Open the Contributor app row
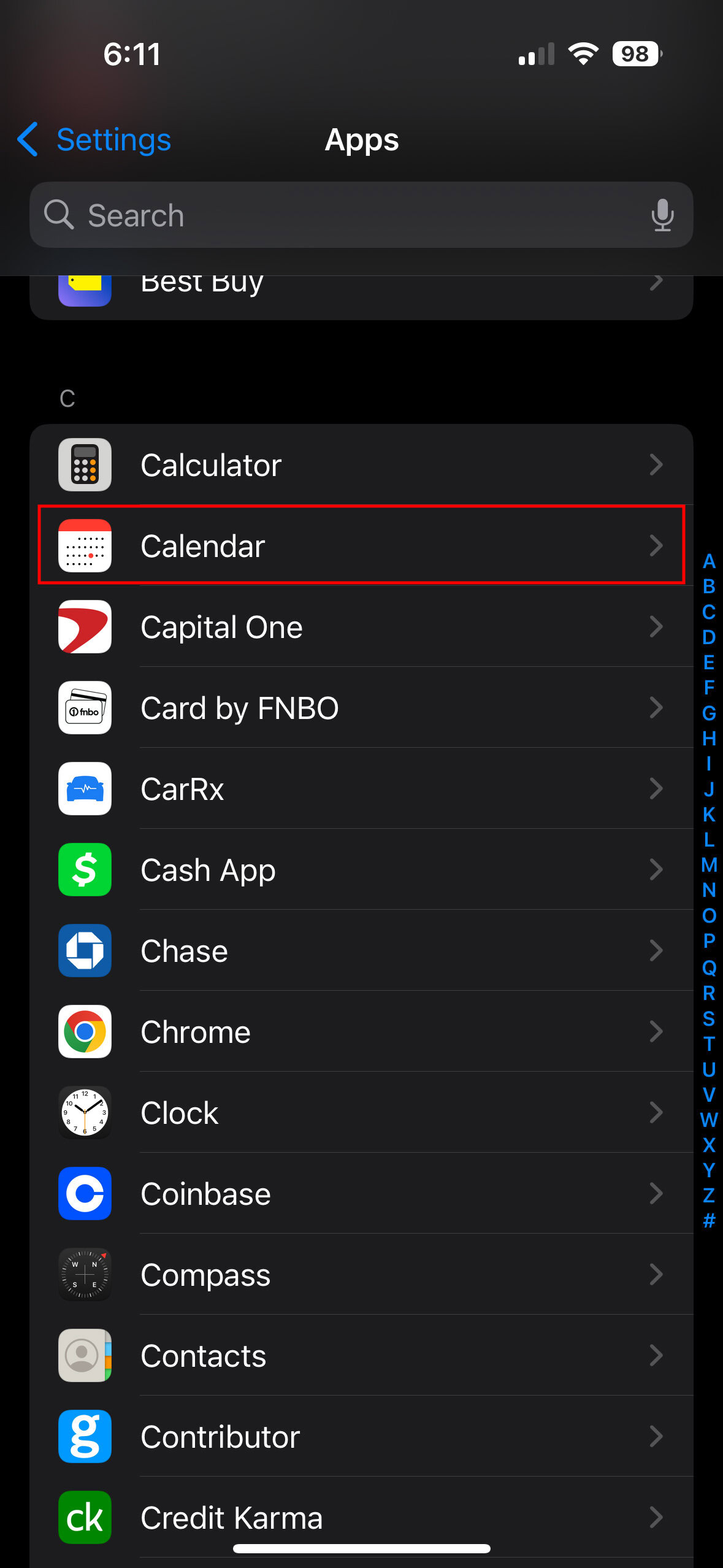 coord(362,1437)
